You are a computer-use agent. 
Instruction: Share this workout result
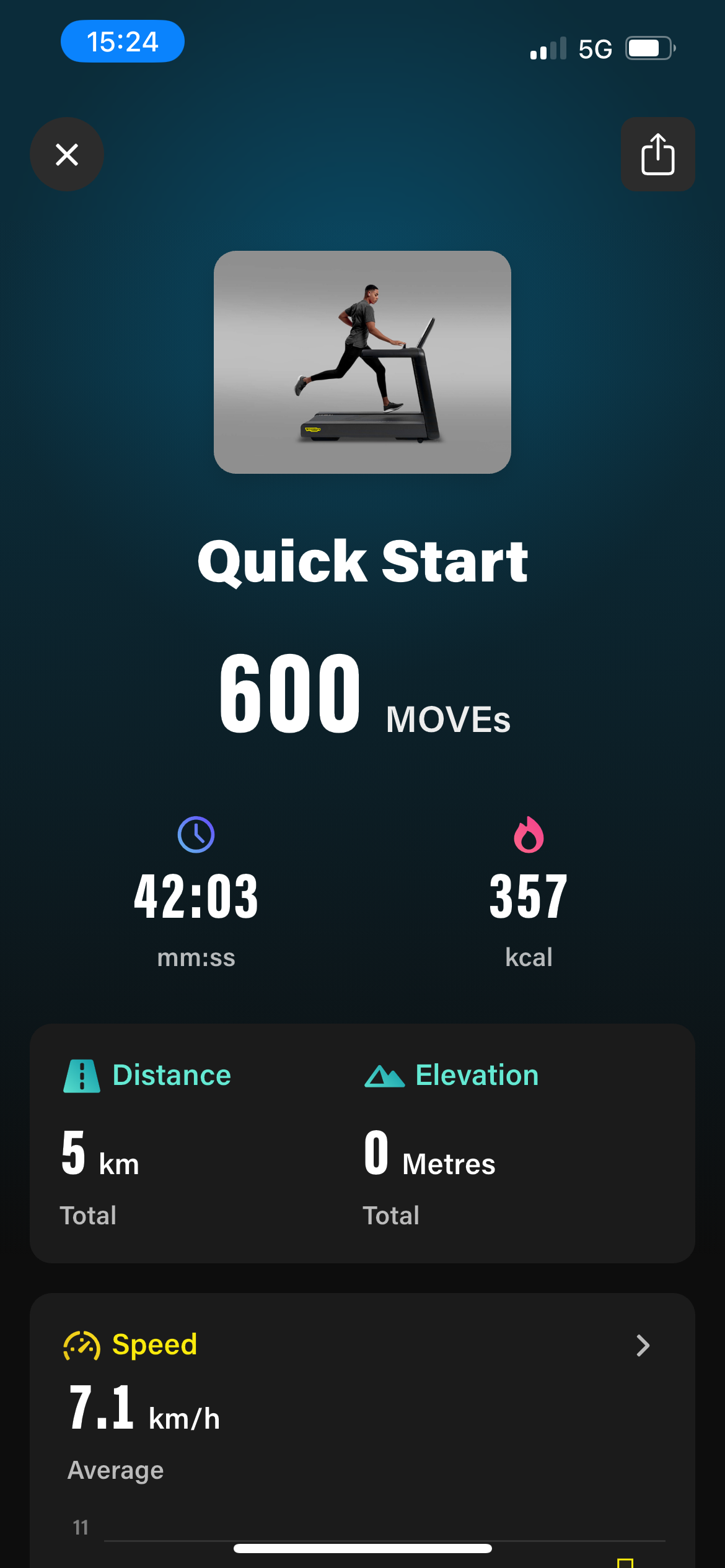(657, 154)
